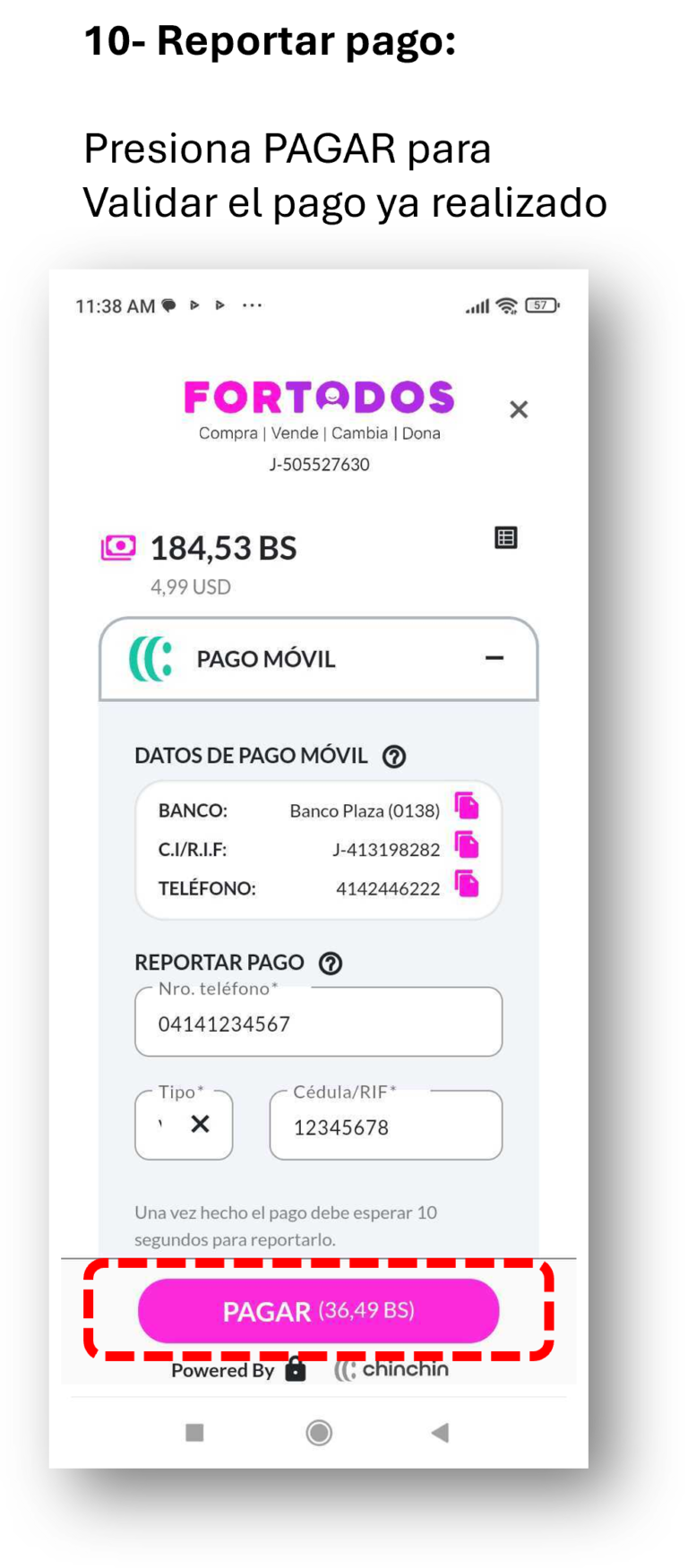The height and width of the screenshot is (1568, 688).
Task: Edit the Nro. teléfono field
Action: [318, 1023]
